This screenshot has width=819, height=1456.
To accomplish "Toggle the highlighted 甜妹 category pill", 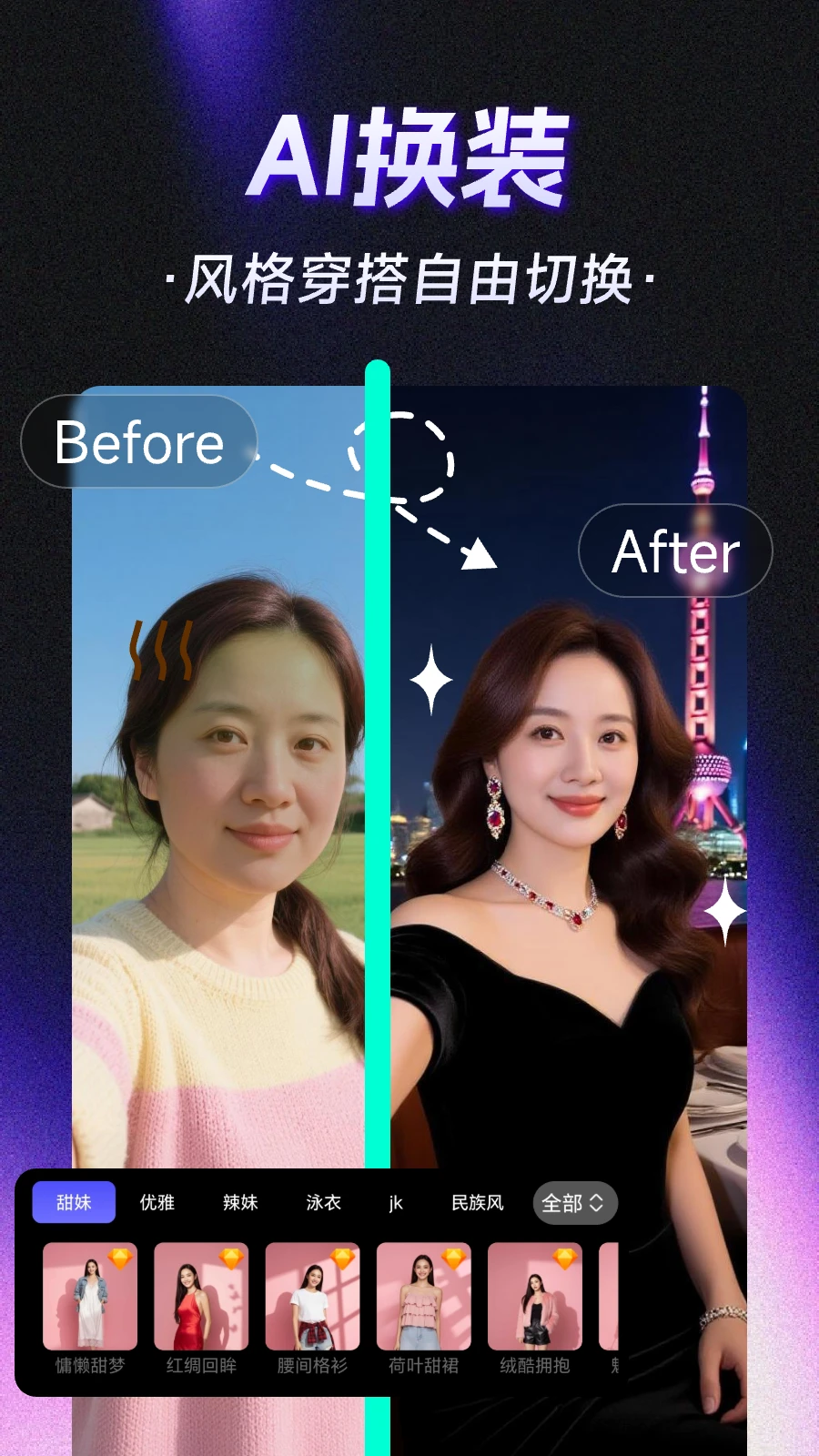I will pyautogui.click(x=74, y=1203).
